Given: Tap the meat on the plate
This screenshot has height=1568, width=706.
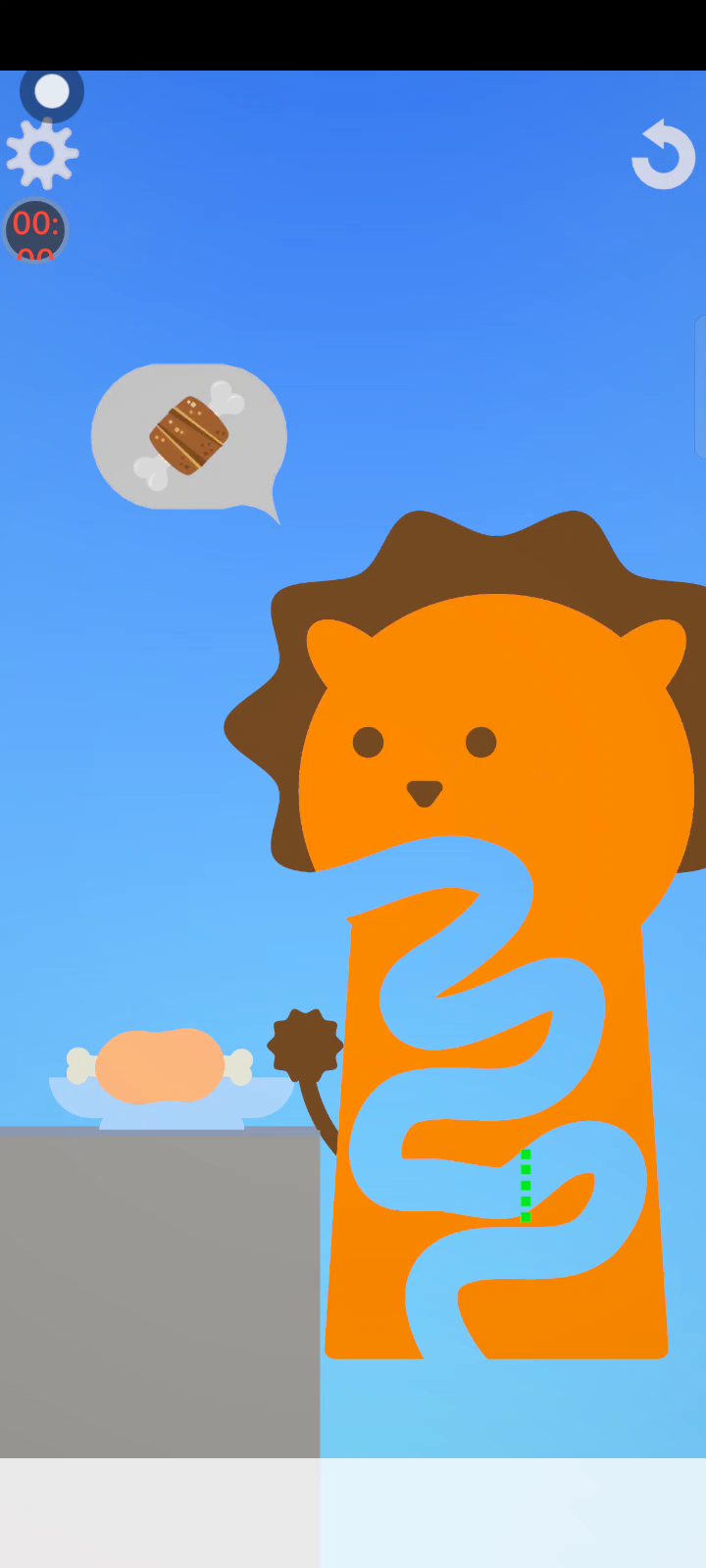Looking at the screenshot, I should pos(160,1065).
